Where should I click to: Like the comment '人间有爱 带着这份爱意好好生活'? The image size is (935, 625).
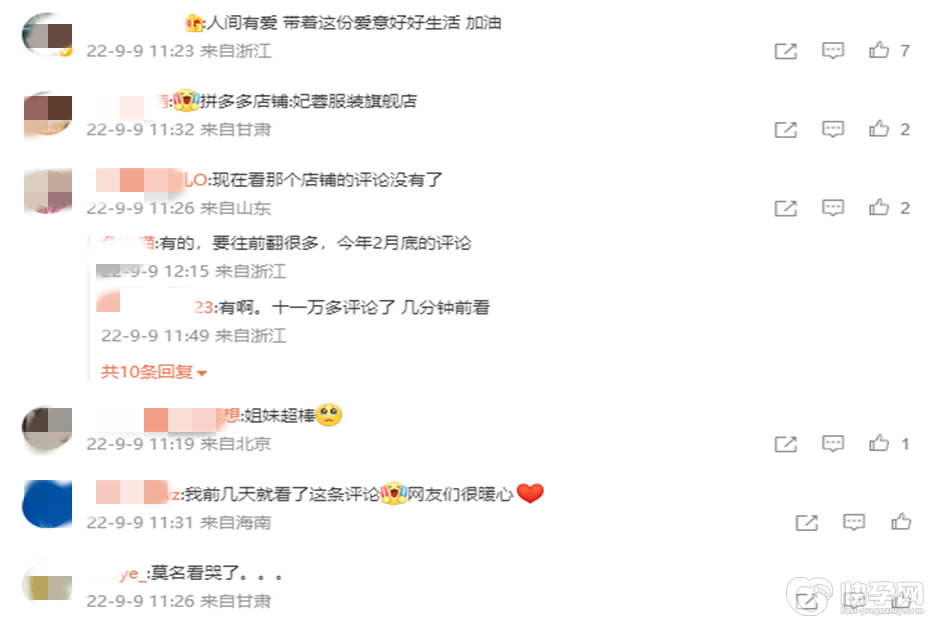[x=880, y=50]
